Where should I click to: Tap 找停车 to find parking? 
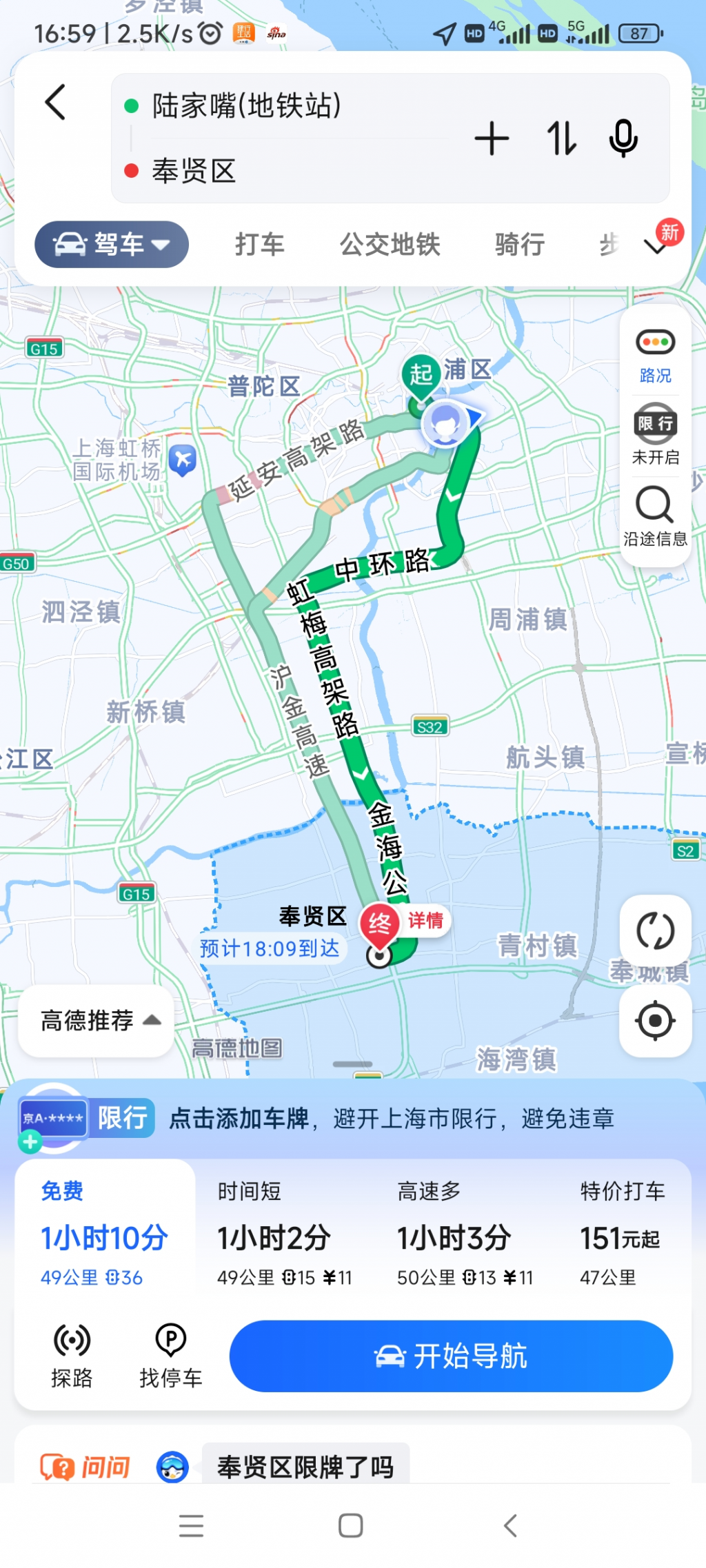point(170,1356)
